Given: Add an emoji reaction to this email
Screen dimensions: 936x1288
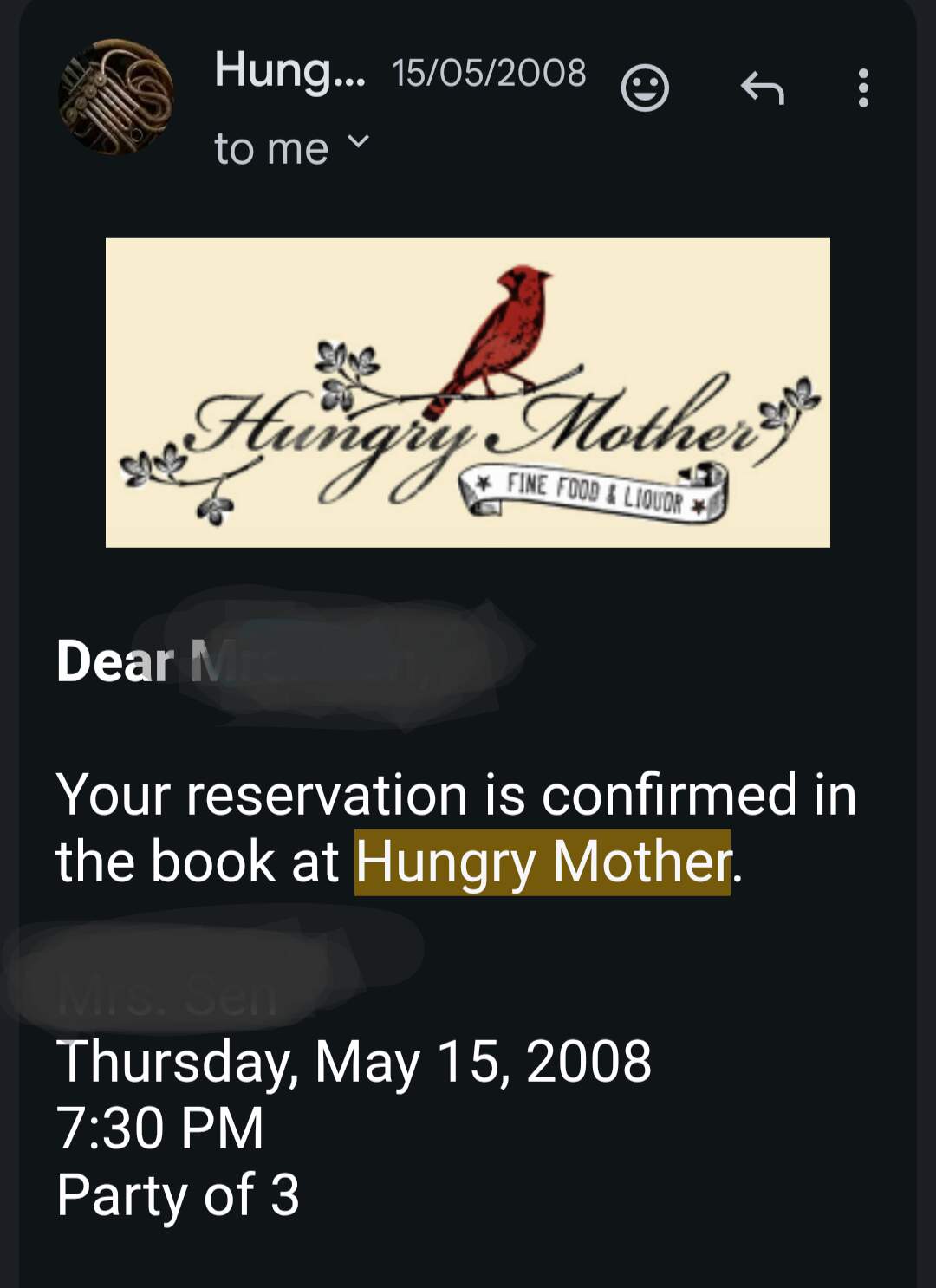Looking at the screenshot, I should click(645, 88).
